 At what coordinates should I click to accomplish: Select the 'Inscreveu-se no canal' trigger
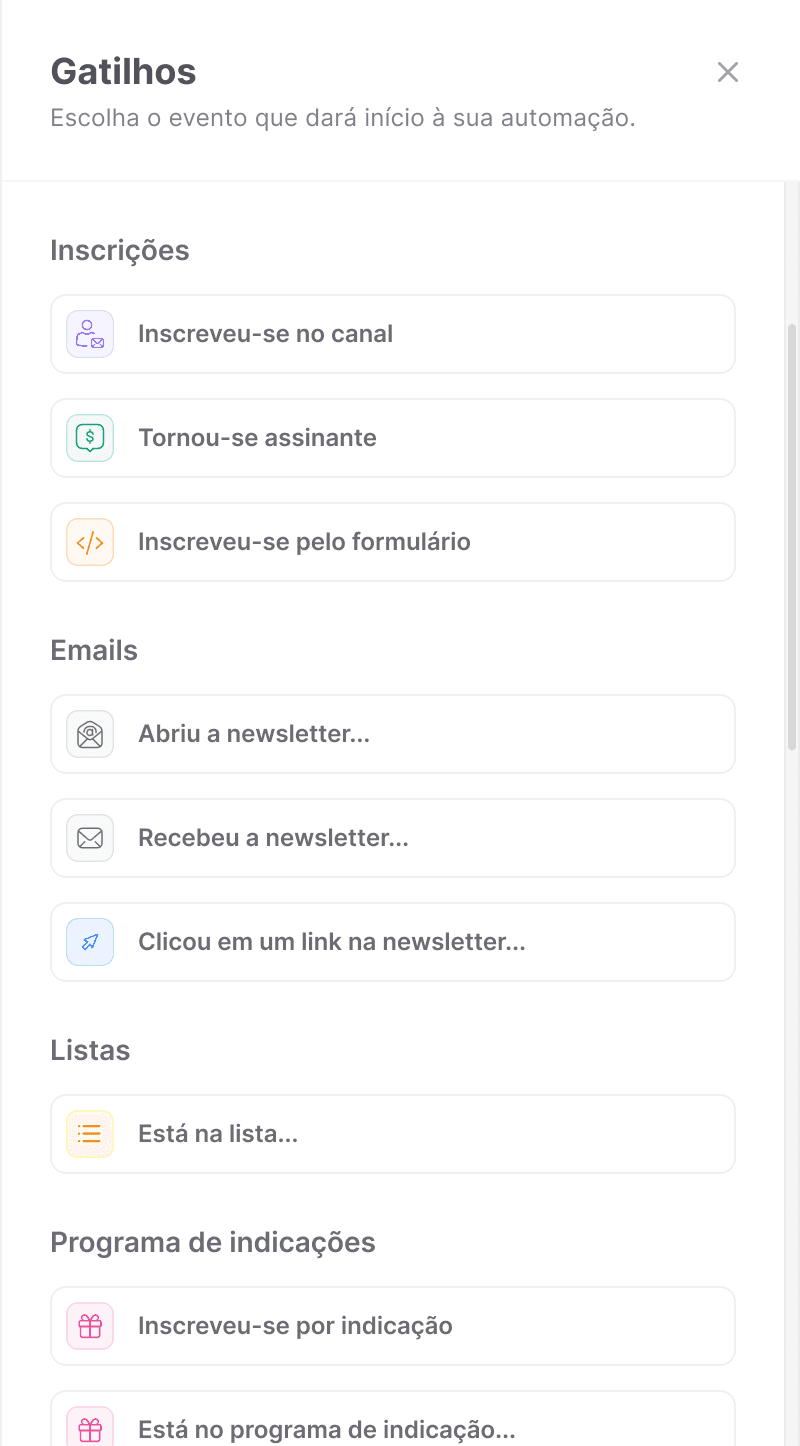(392, 334)
